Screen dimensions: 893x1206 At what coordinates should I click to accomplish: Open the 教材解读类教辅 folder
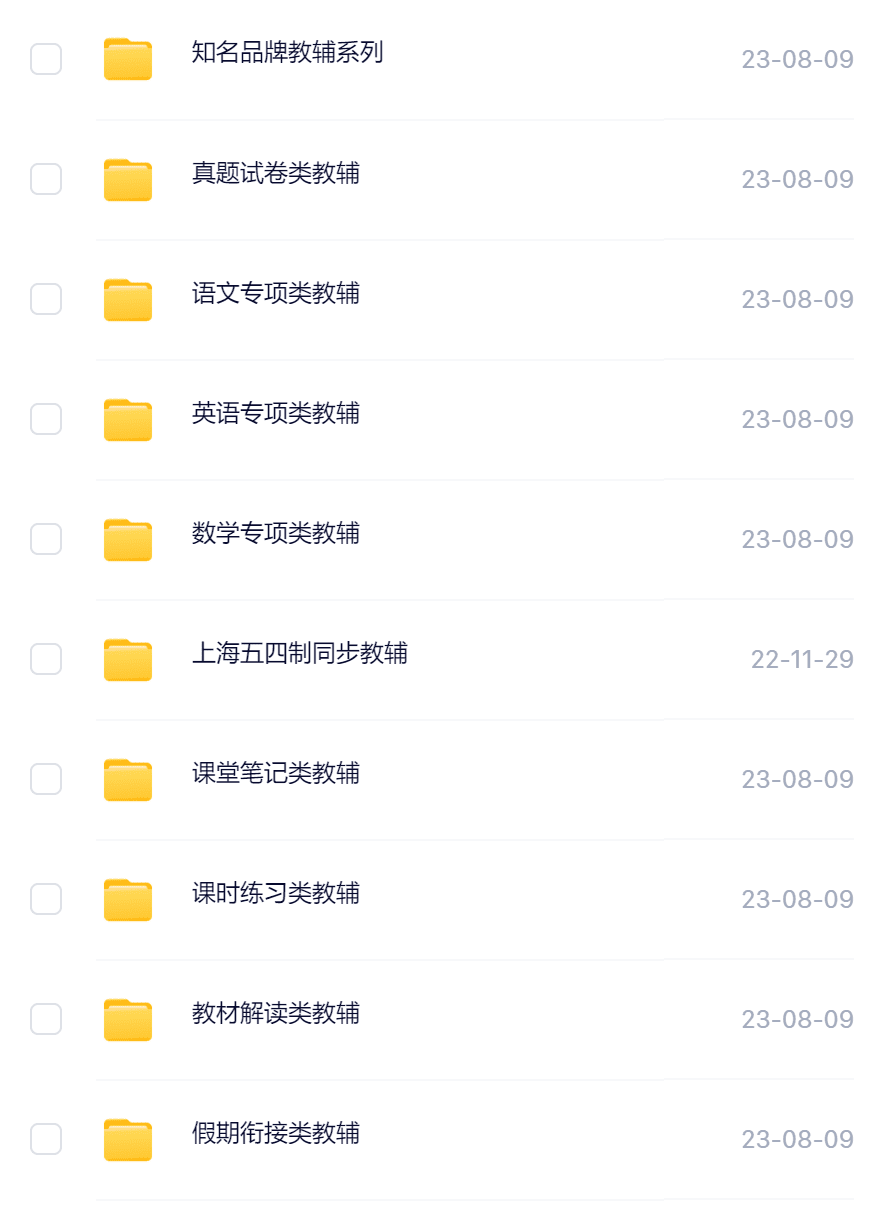click(x=275, y=1013)
